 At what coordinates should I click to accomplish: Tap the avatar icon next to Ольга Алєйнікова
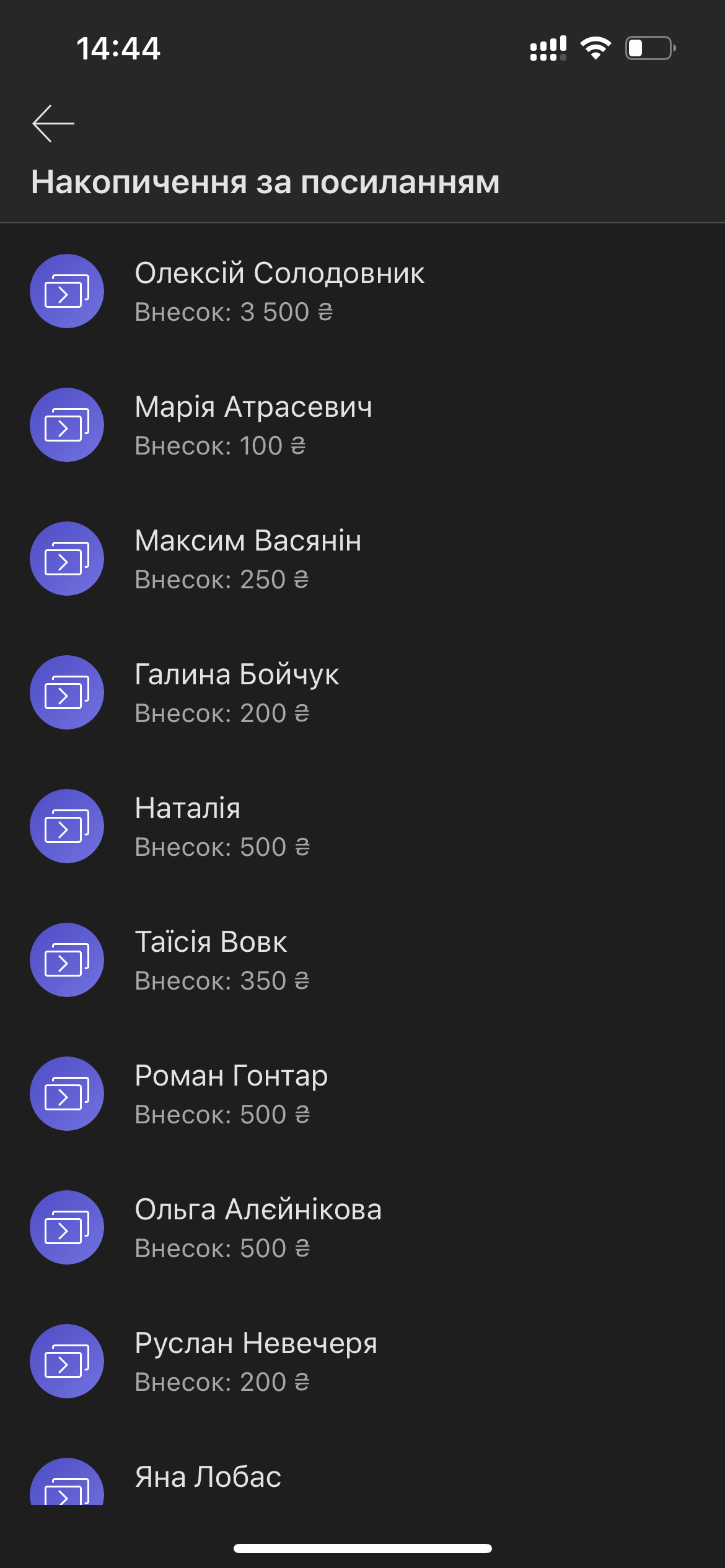67,1227
